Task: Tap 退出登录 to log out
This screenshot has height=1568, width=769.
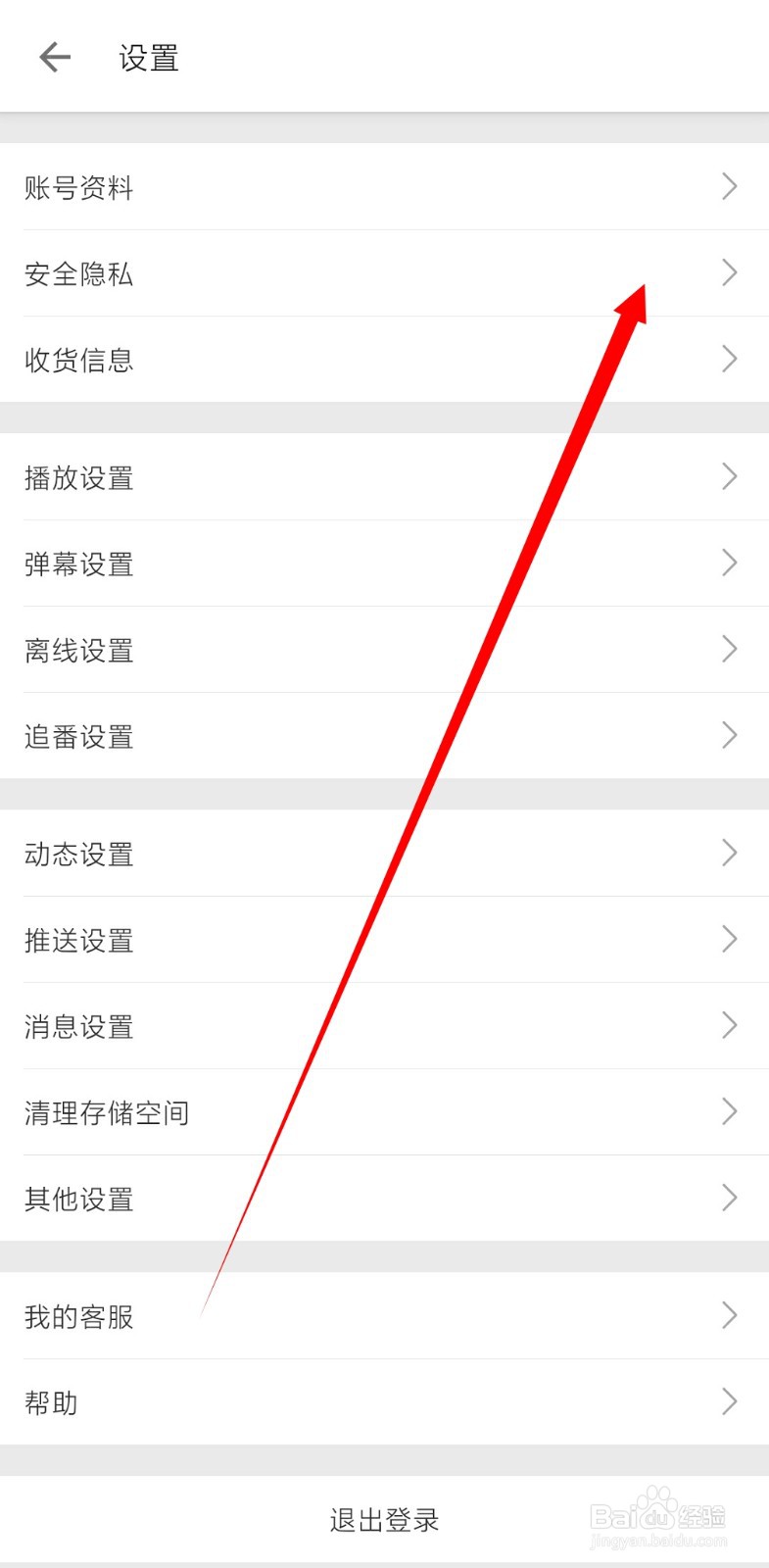Action: point(384,1519)
